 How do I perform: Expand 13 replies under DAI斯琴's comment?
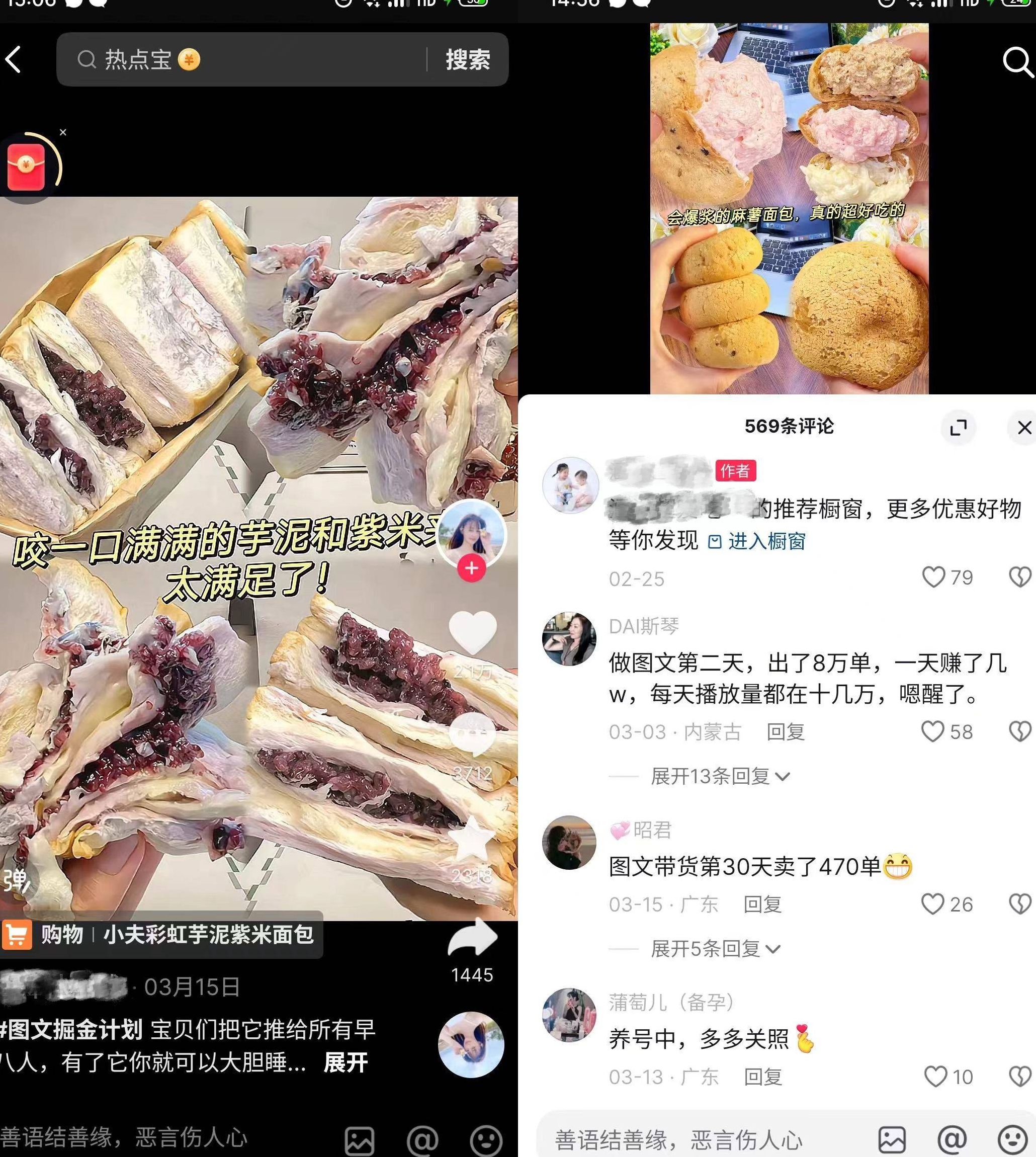tap(720, 776)
